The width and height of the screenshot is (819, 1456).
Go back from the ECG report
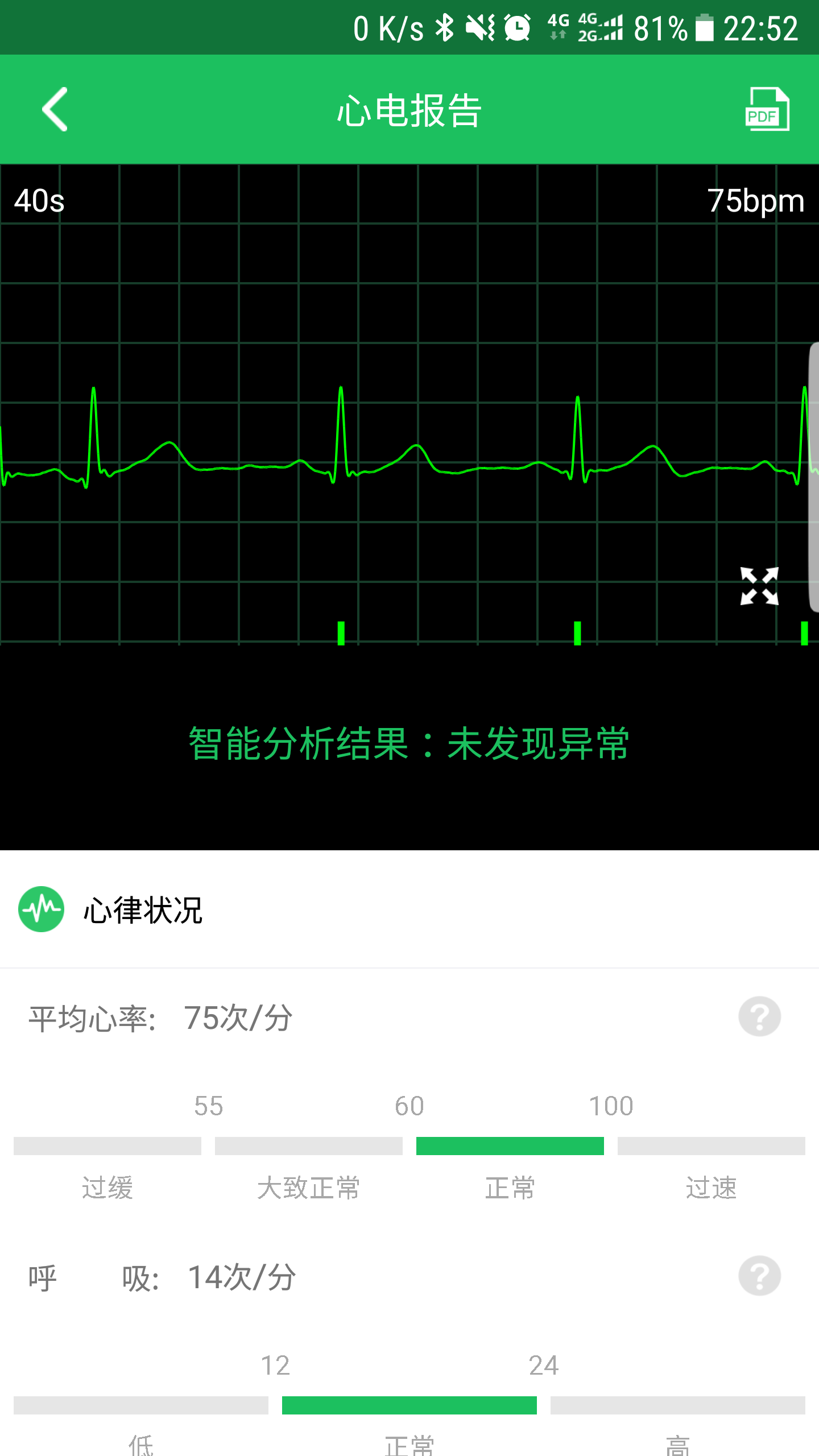click(55, 109)
